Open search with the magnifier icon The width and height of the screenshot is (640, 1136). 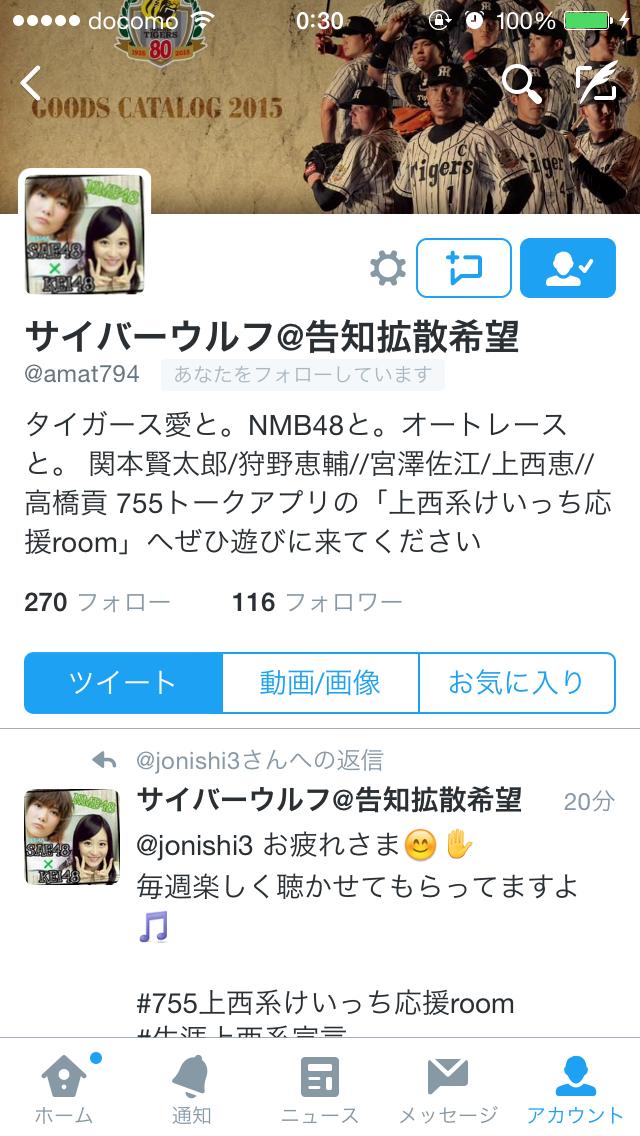521,84
